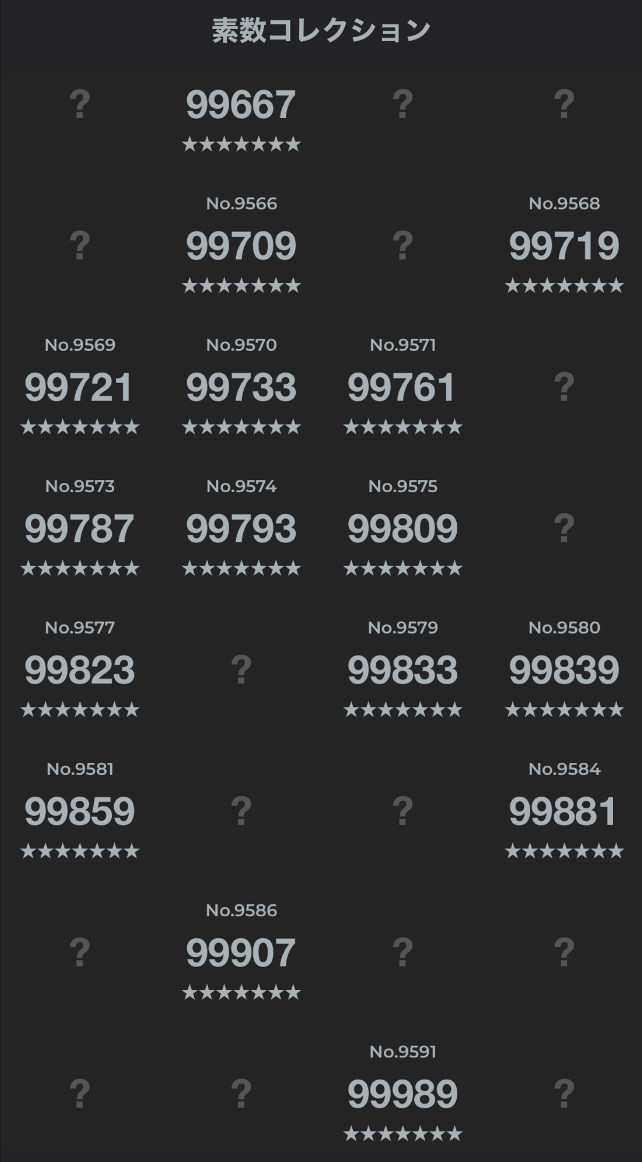Open the 99907 prime card
This screenshot has width=642, height=1162.
241,954
